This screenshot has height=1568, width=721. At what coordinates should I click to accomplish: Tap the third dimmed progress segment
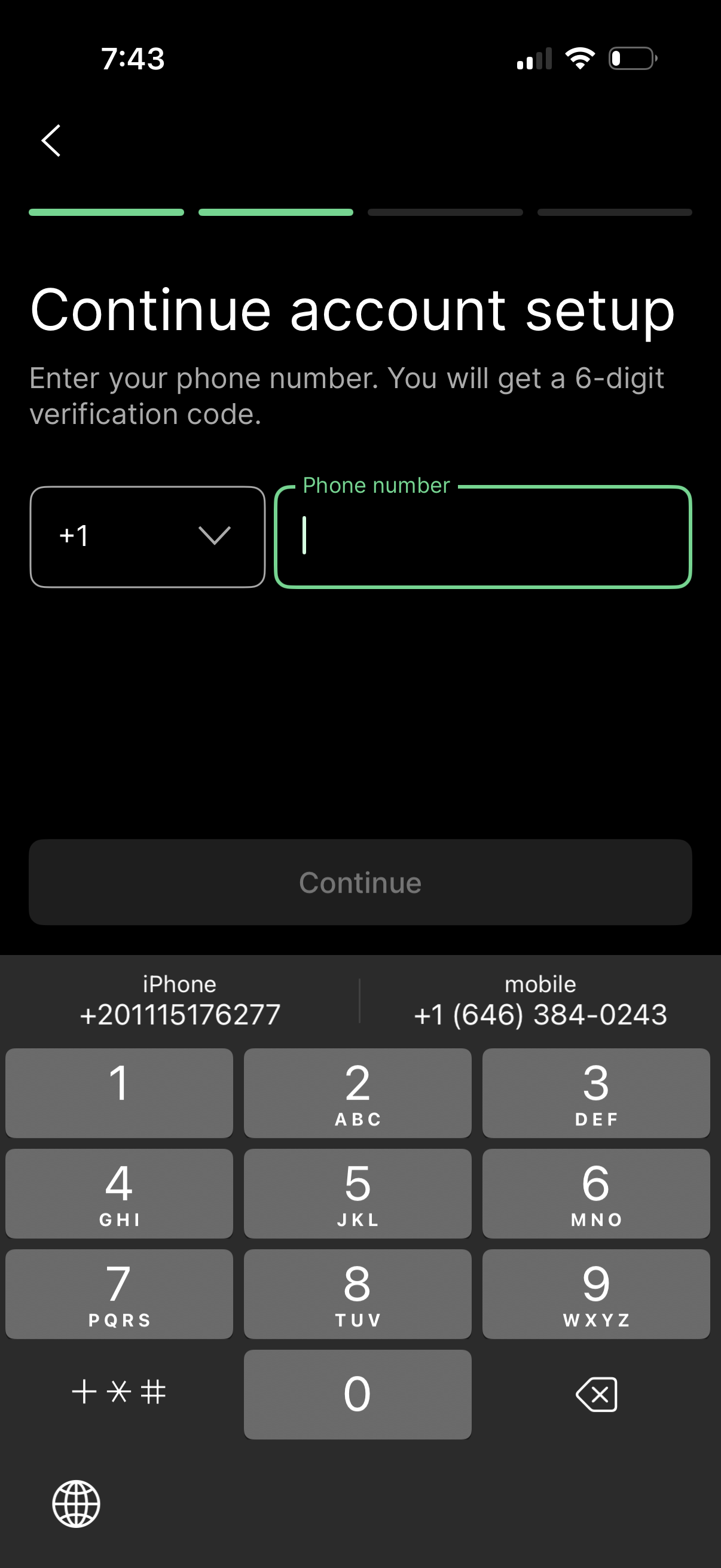coord(445,212)
